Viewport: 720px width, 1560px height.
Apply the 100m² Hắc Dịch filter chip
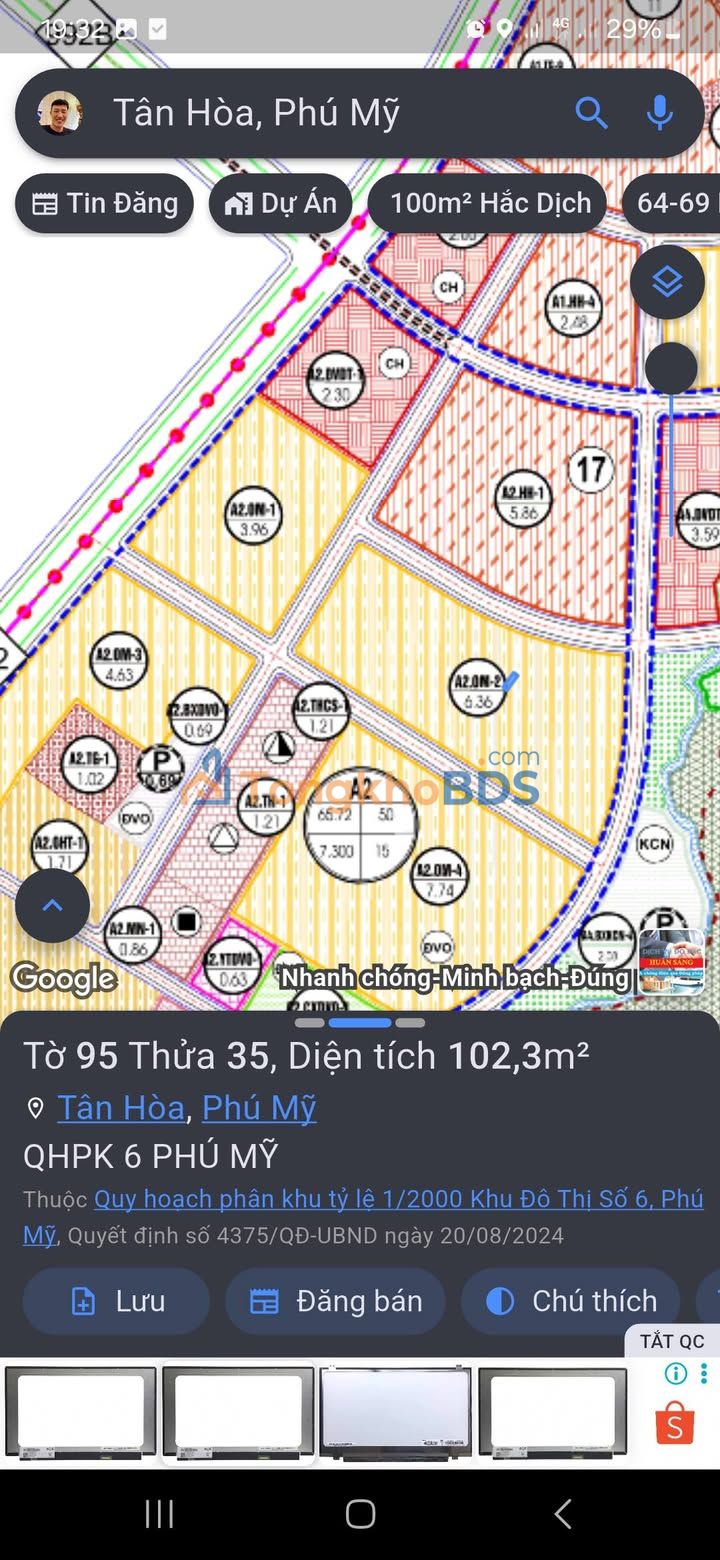488,204
